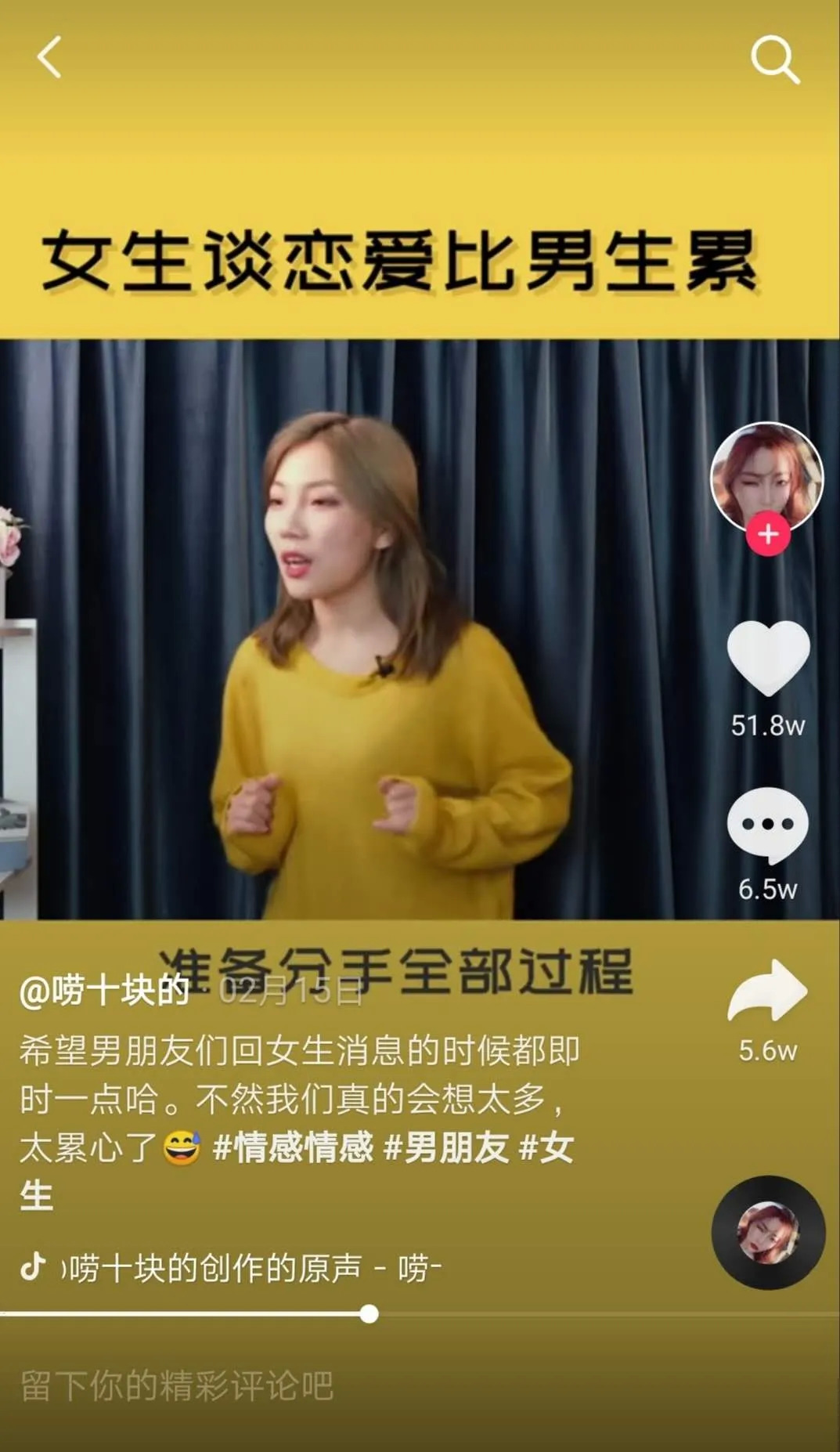Tap the comment field 留下你的精彩评论吧
This screenshot has height=1452, width=840.
point(177,1385)
